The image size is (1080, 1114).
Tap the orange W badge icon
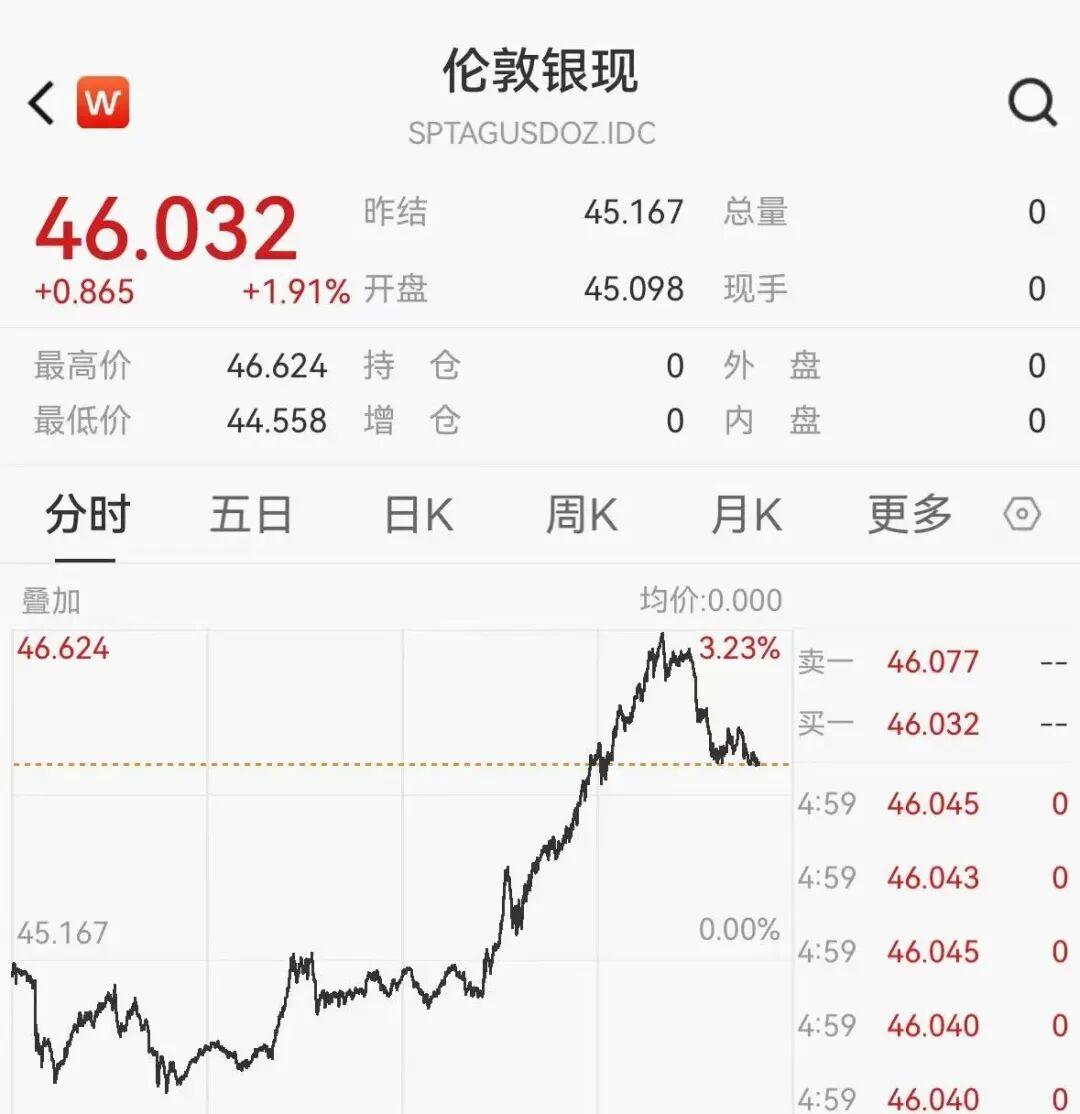103,103
